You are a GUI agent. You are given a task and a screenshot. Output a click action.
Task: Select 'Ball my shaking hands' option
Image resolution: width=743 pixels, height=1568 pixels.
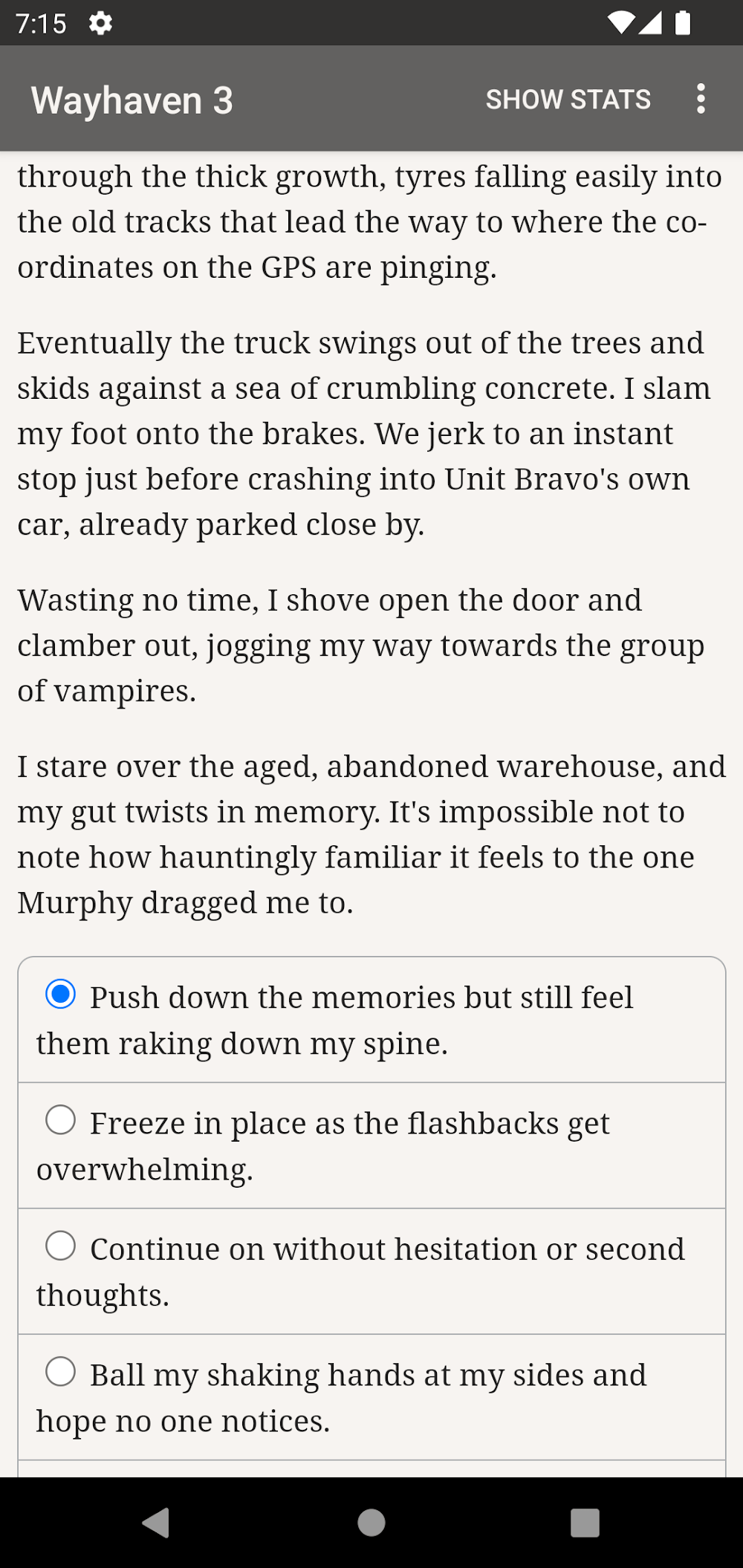61,1372
